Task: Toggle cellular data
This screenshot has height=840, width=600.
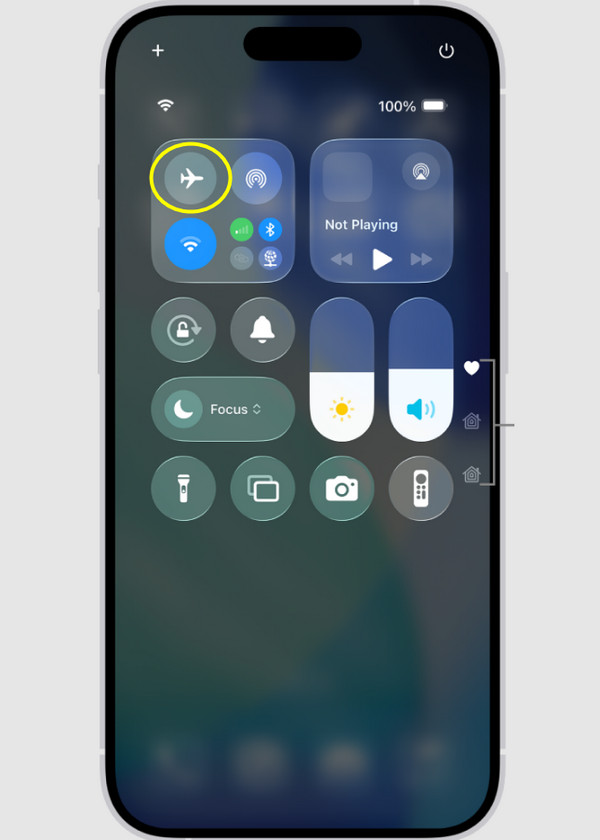Action: (x=241, y=229)
